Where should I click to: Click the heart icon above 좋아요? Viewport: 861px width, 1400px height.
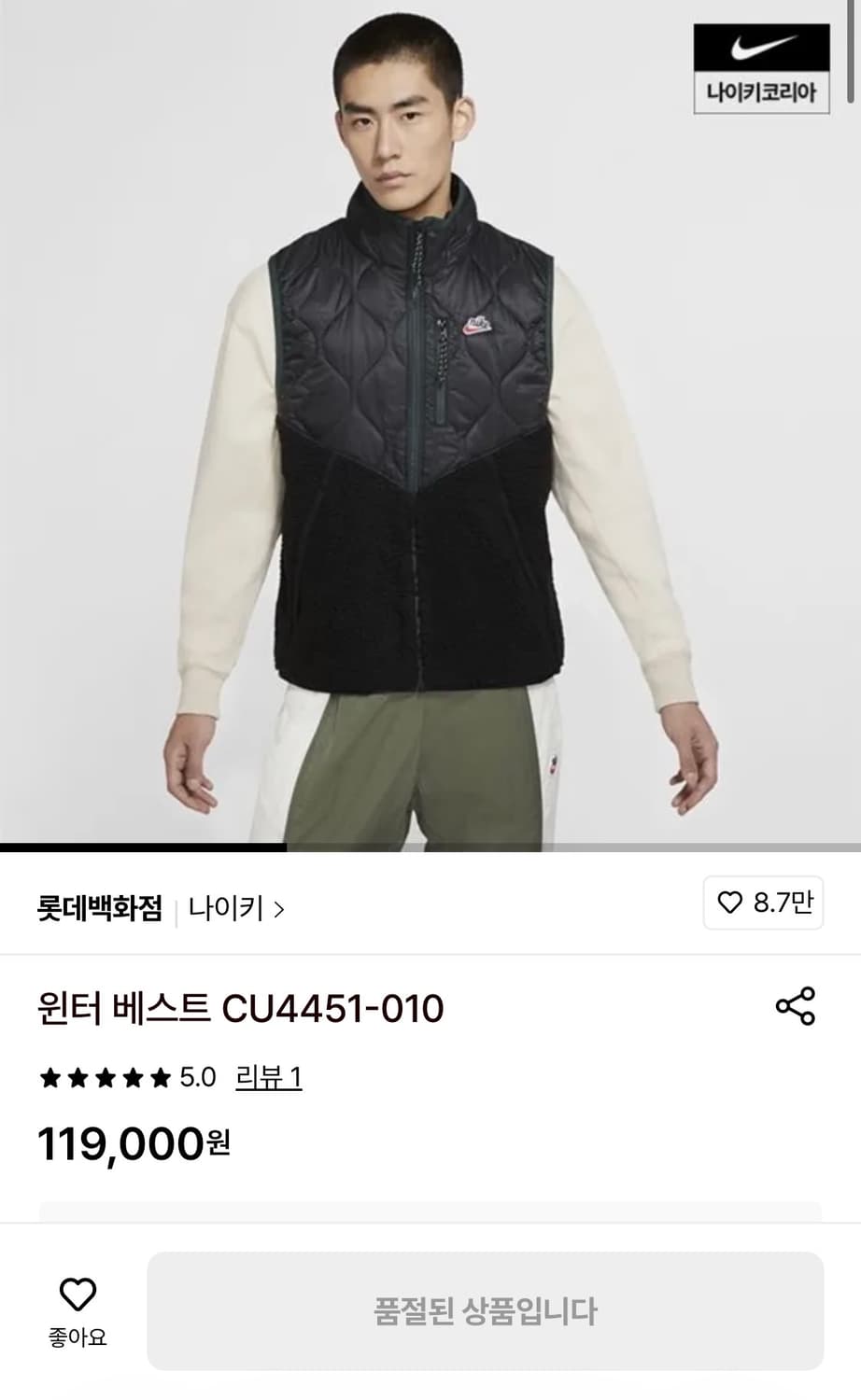[79, 1293]
